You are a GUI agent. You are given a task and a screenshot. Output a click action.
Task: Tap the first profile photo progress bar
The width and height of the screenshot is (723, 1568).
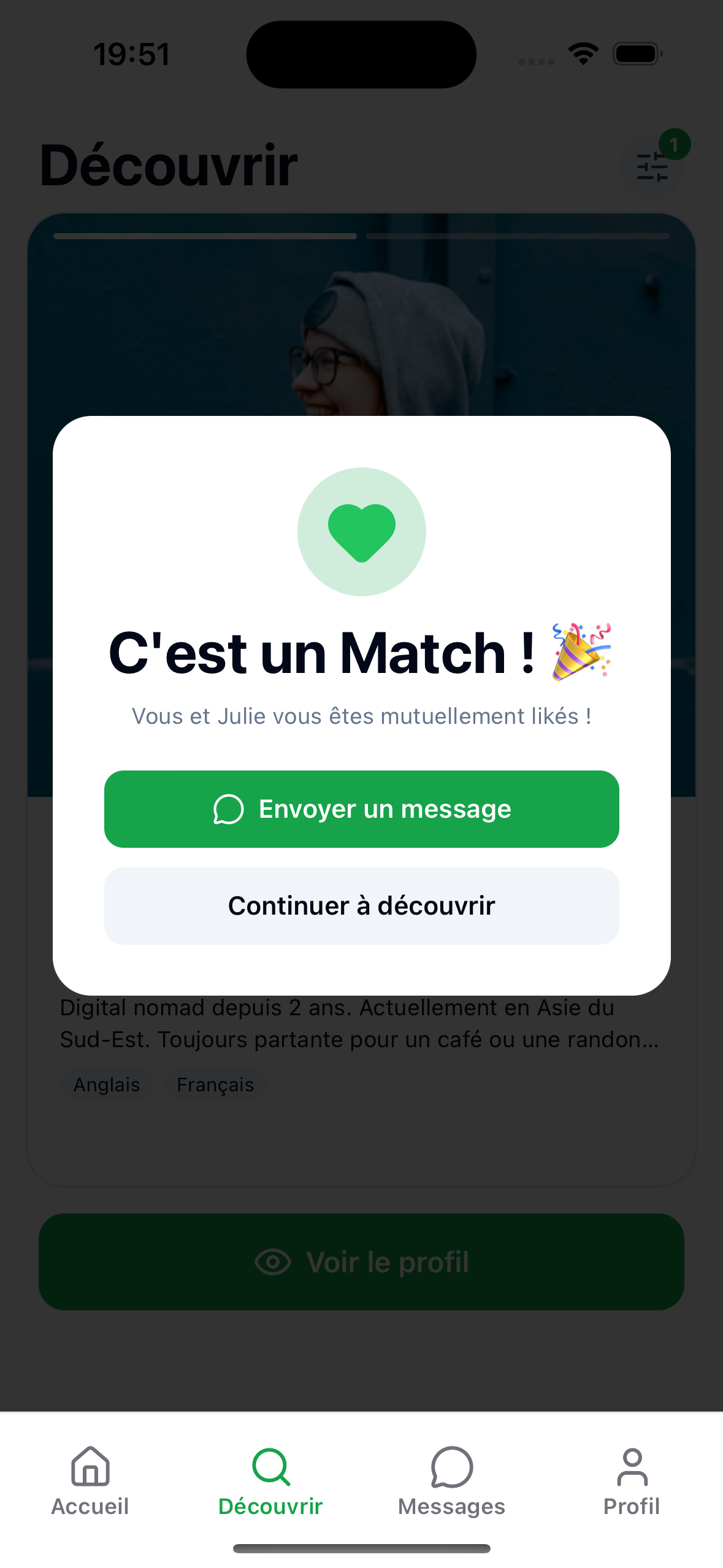pos(205,236)
